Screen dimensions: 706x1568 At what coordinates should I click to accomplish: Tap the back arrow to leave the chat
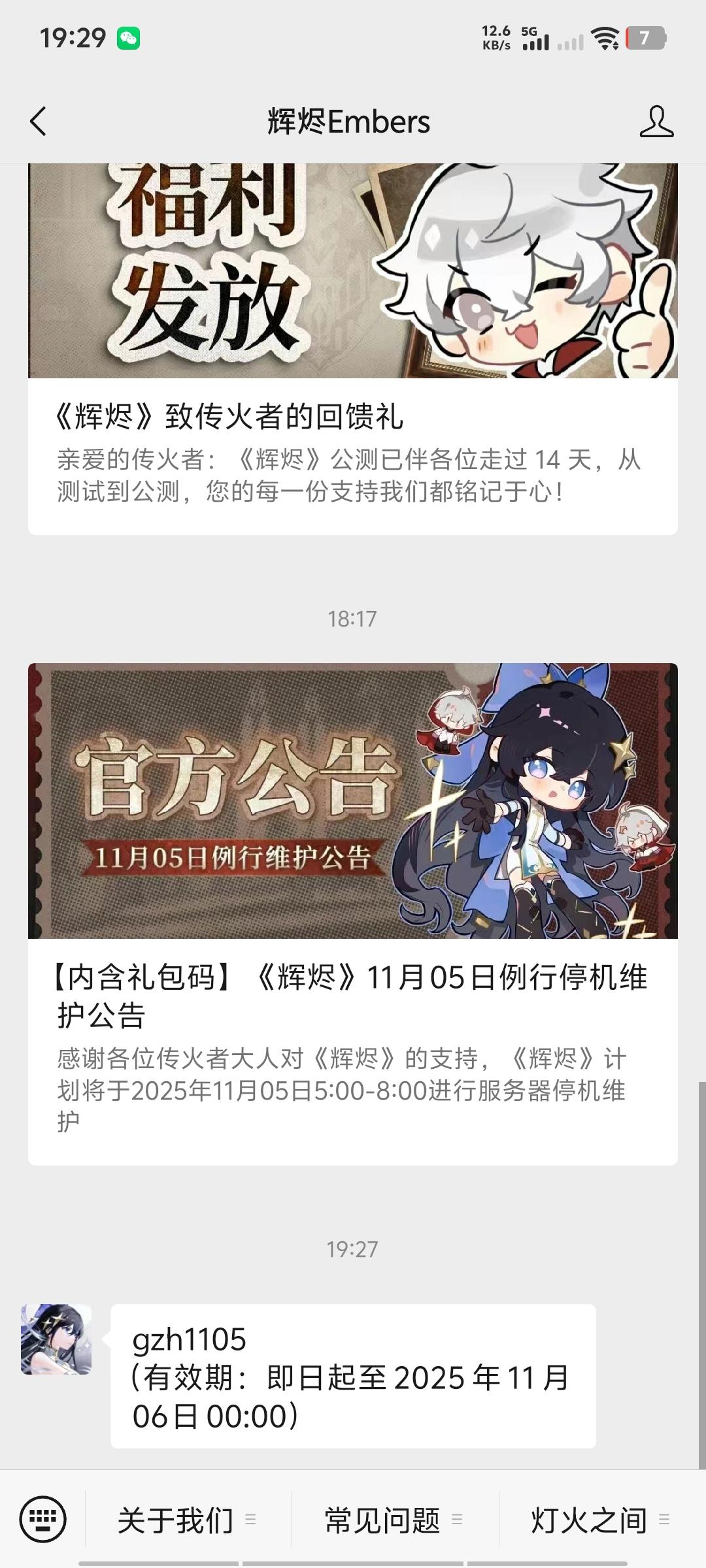pos(39,121)
